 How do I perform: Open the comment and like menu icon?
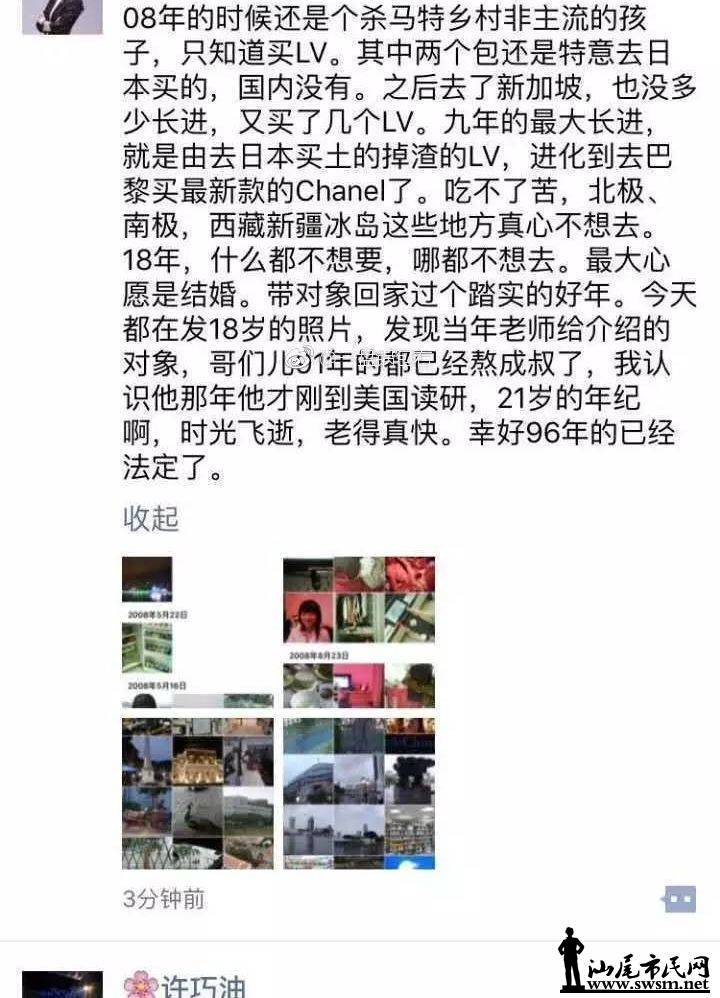(679, 899)
